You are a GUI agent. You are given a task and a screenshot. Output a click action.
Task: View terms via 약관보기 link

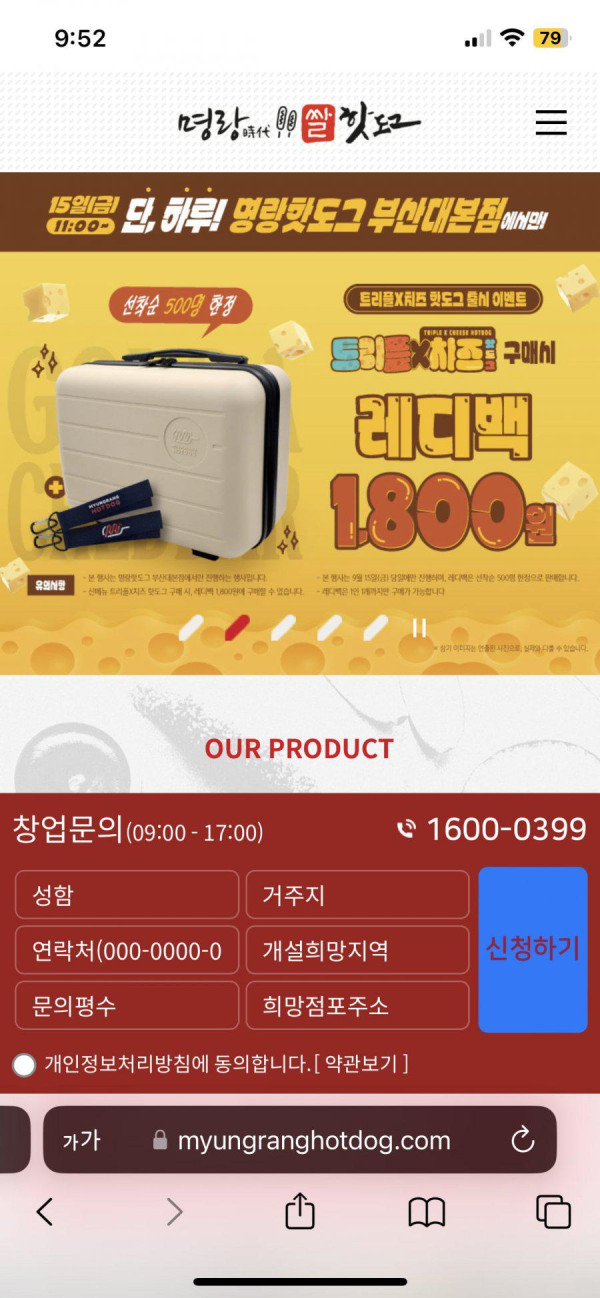tap(361, 1064)
